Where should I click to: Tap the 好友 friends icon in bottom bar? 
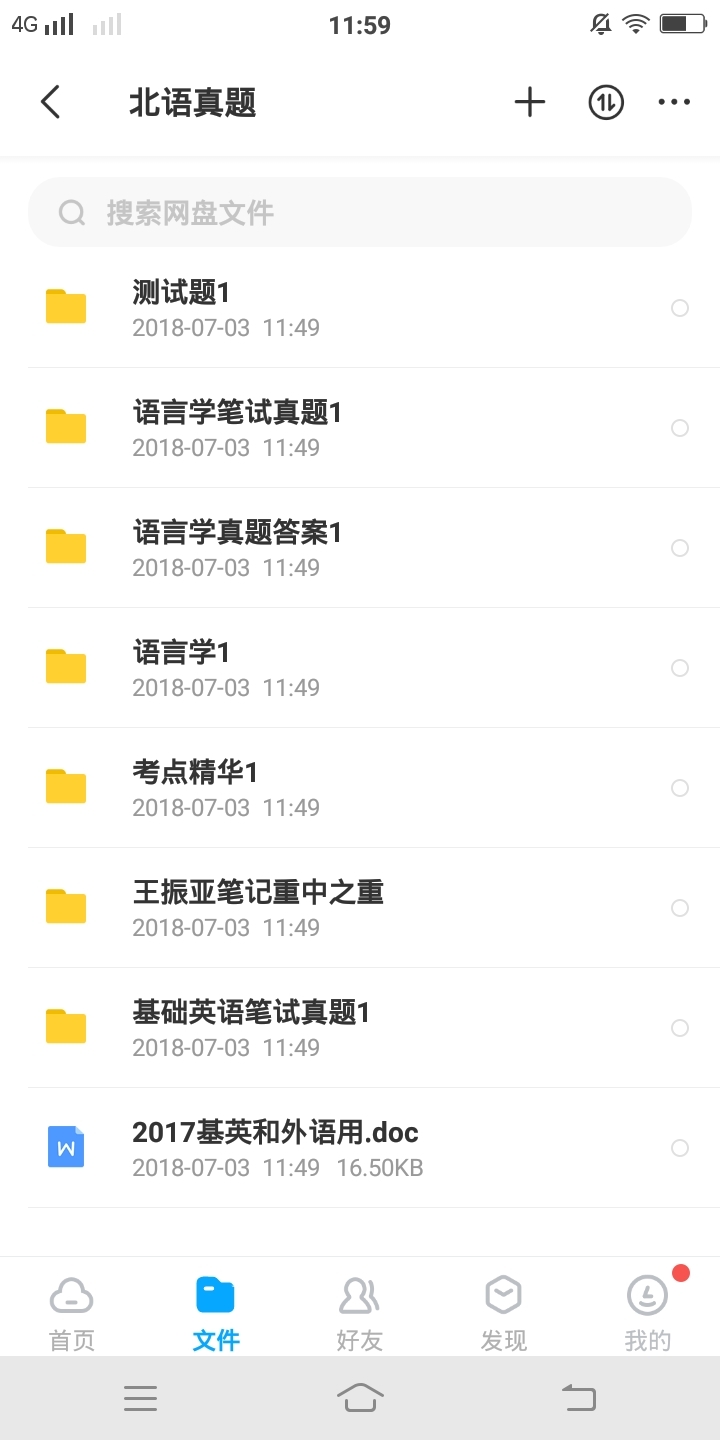click(x=359, y=1295)
